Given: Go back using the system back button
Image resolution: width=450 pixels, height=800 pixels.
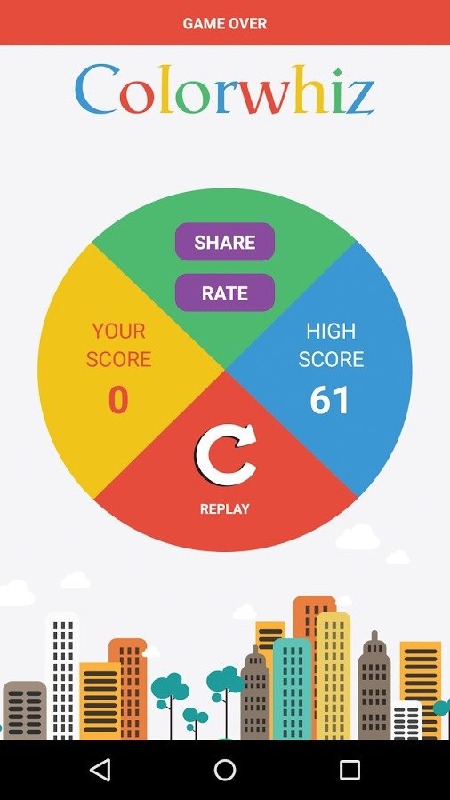Looking at the screenshot, I should 100,769.
